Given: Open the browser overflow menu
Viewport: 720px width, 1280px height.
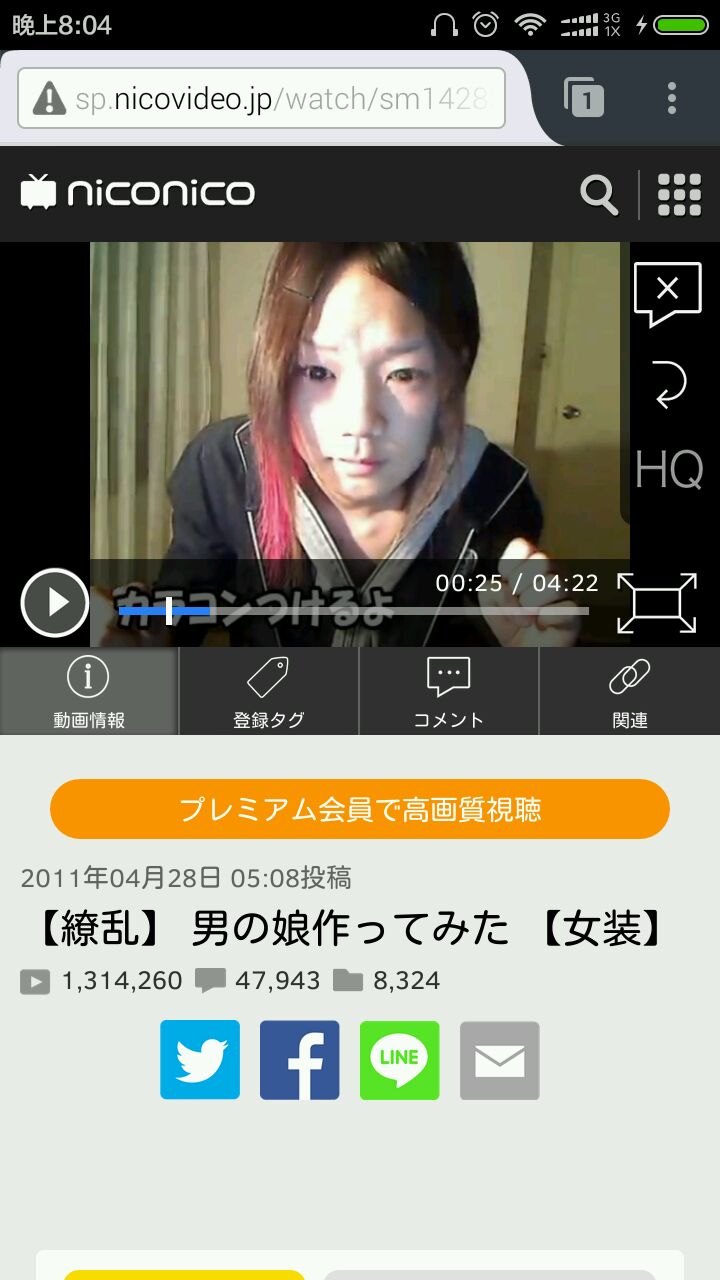Looking at the screenshot, I should [672, 98].
